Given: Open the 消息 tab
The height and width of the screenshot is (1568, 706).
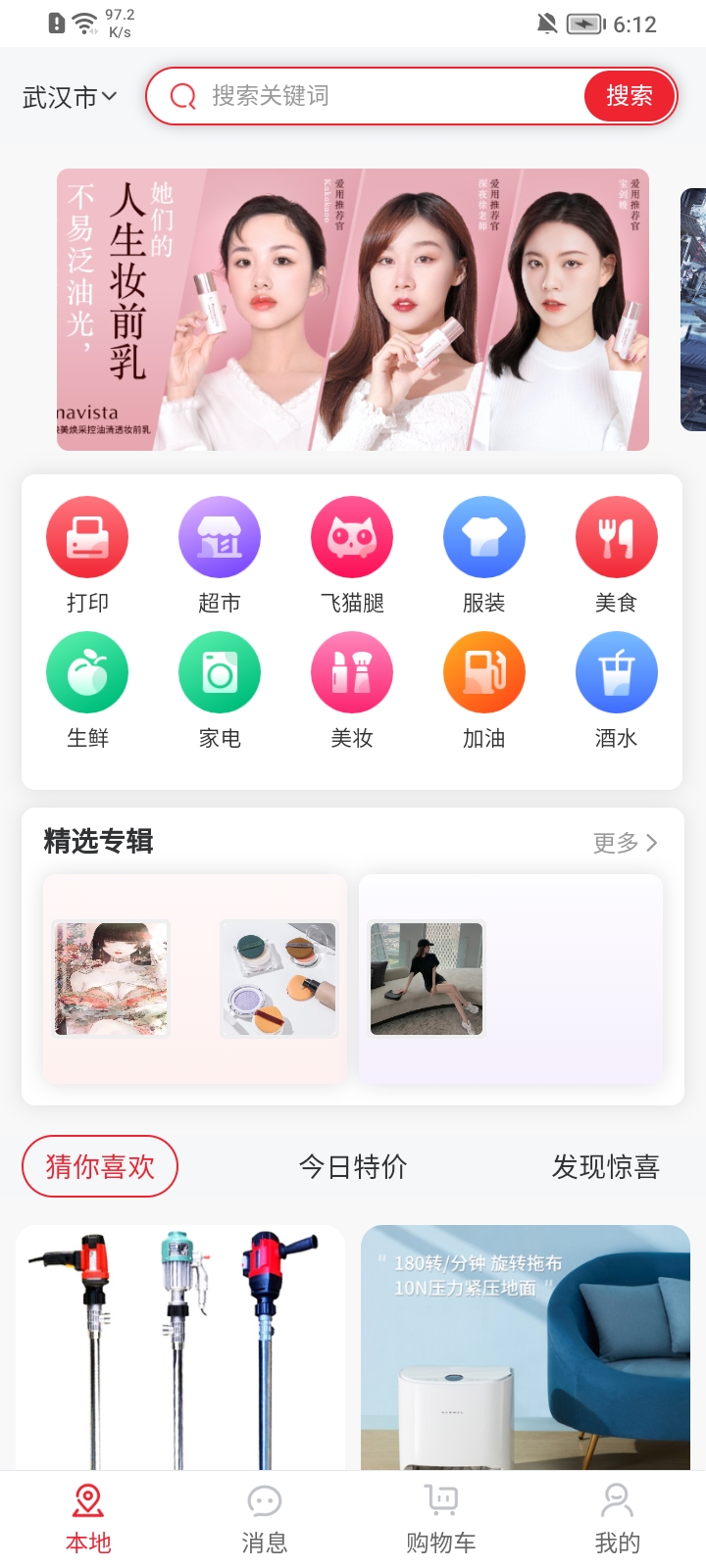Looking at the screenshot, I should (265, 1518).
